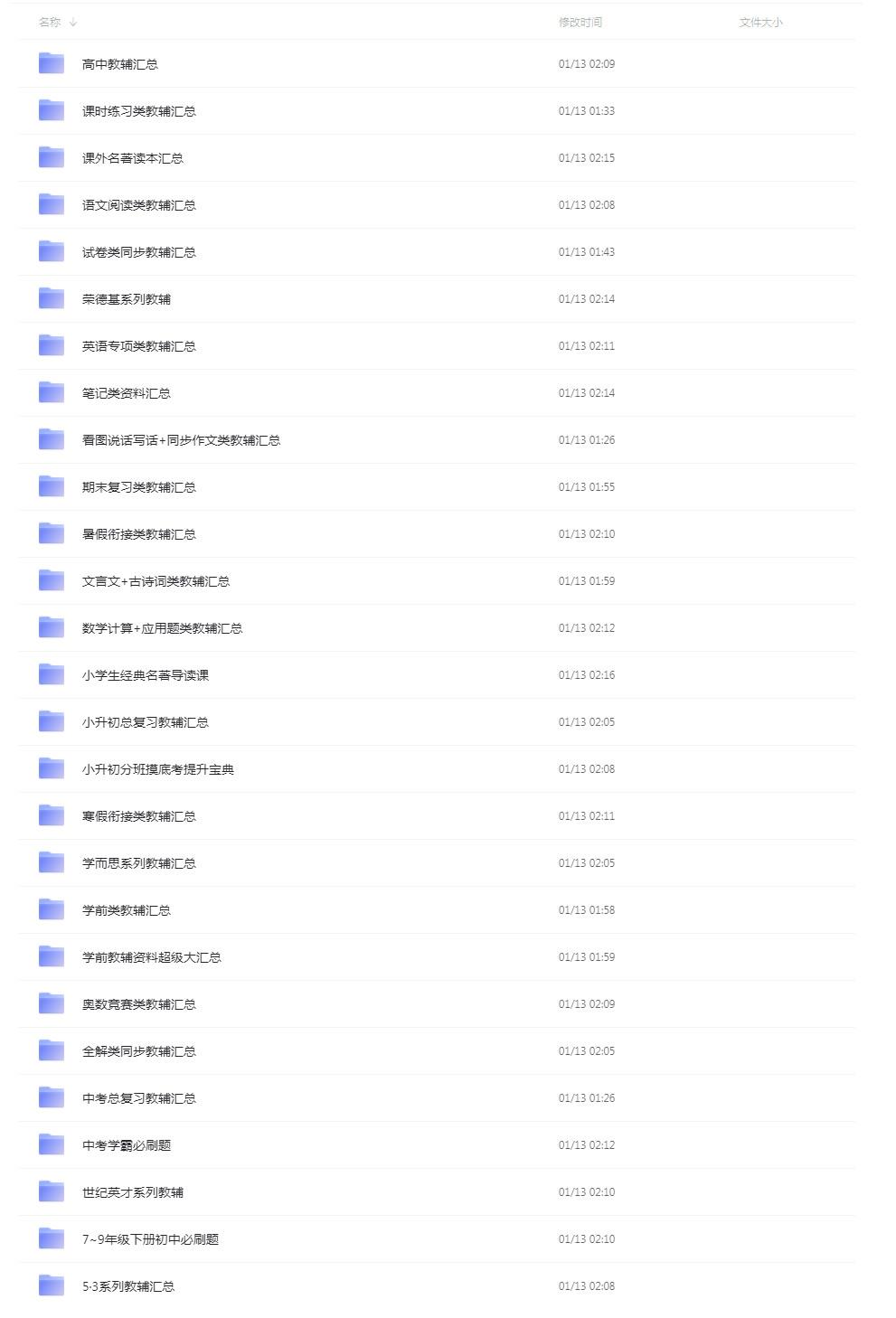The image size is (896, 1318).
Task: Open the 5·3系列教辅汇总 folder
Action: (127, 1286)
